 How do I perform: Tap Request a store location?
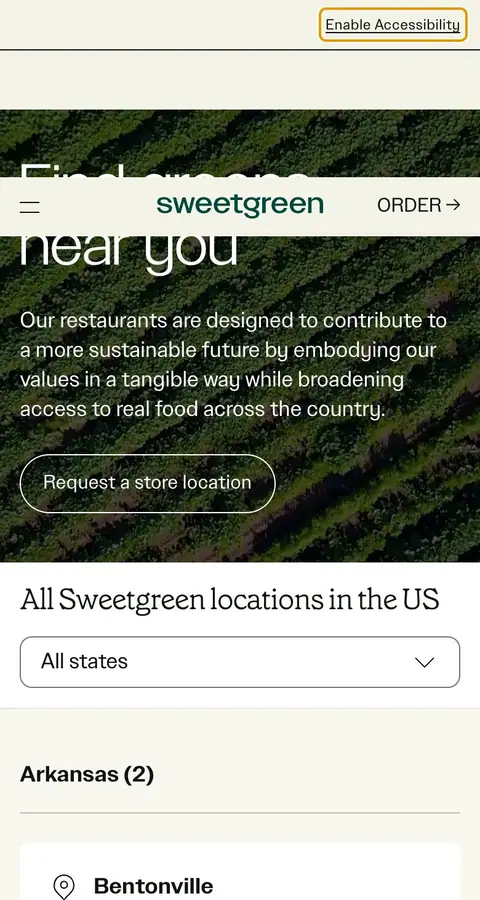148,483
